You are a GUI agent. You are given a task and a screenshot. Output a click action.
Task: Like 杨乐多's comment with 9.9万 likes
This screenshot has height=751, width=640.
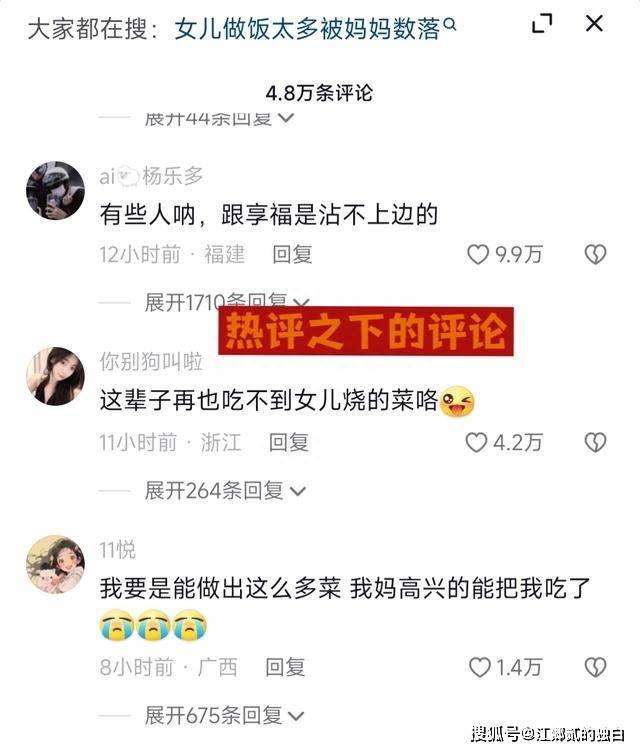479,255
